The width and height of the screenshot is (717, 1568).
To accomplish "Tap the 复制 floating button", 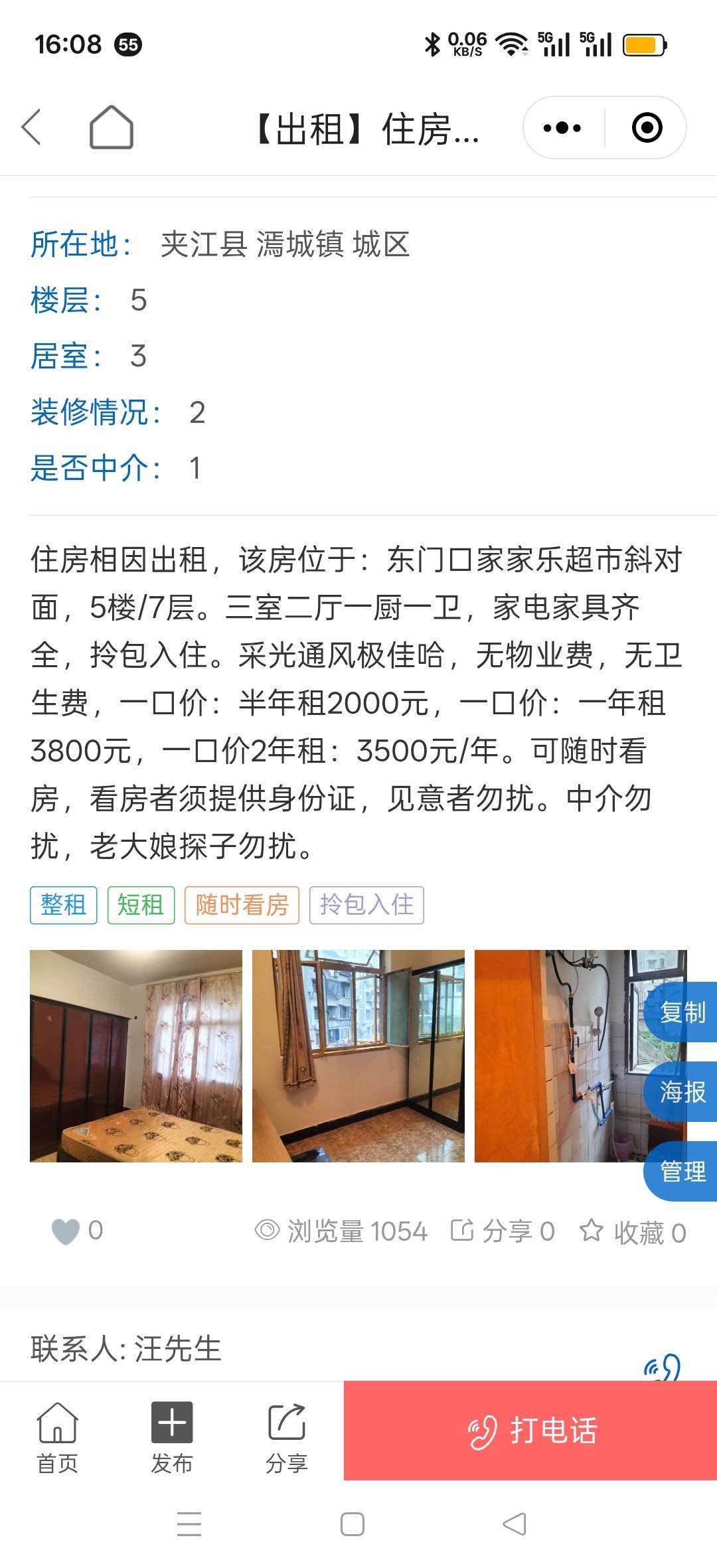I will (682, 1012).
